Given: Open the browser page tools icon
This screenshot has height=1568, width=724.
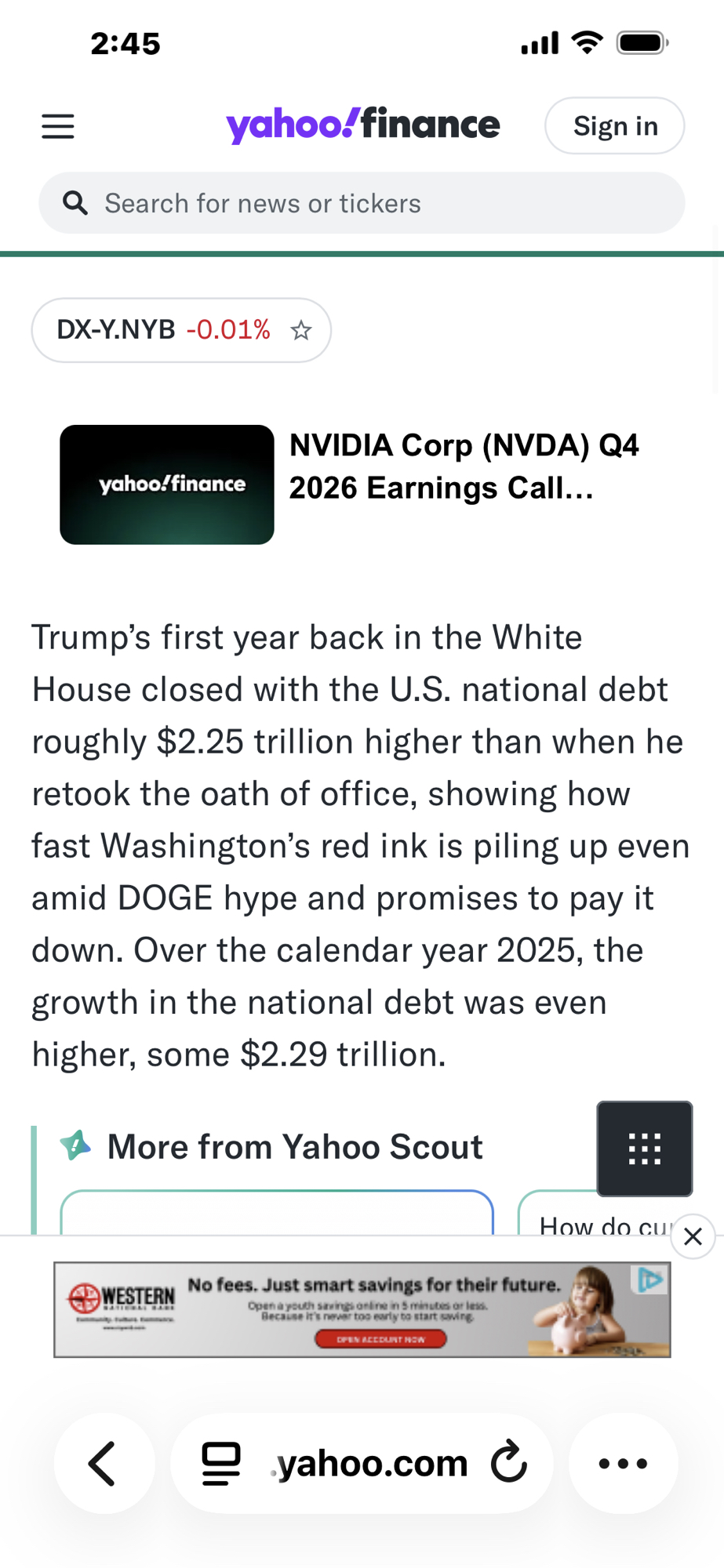Looking at the screenshot, I should click(221, 1463).
